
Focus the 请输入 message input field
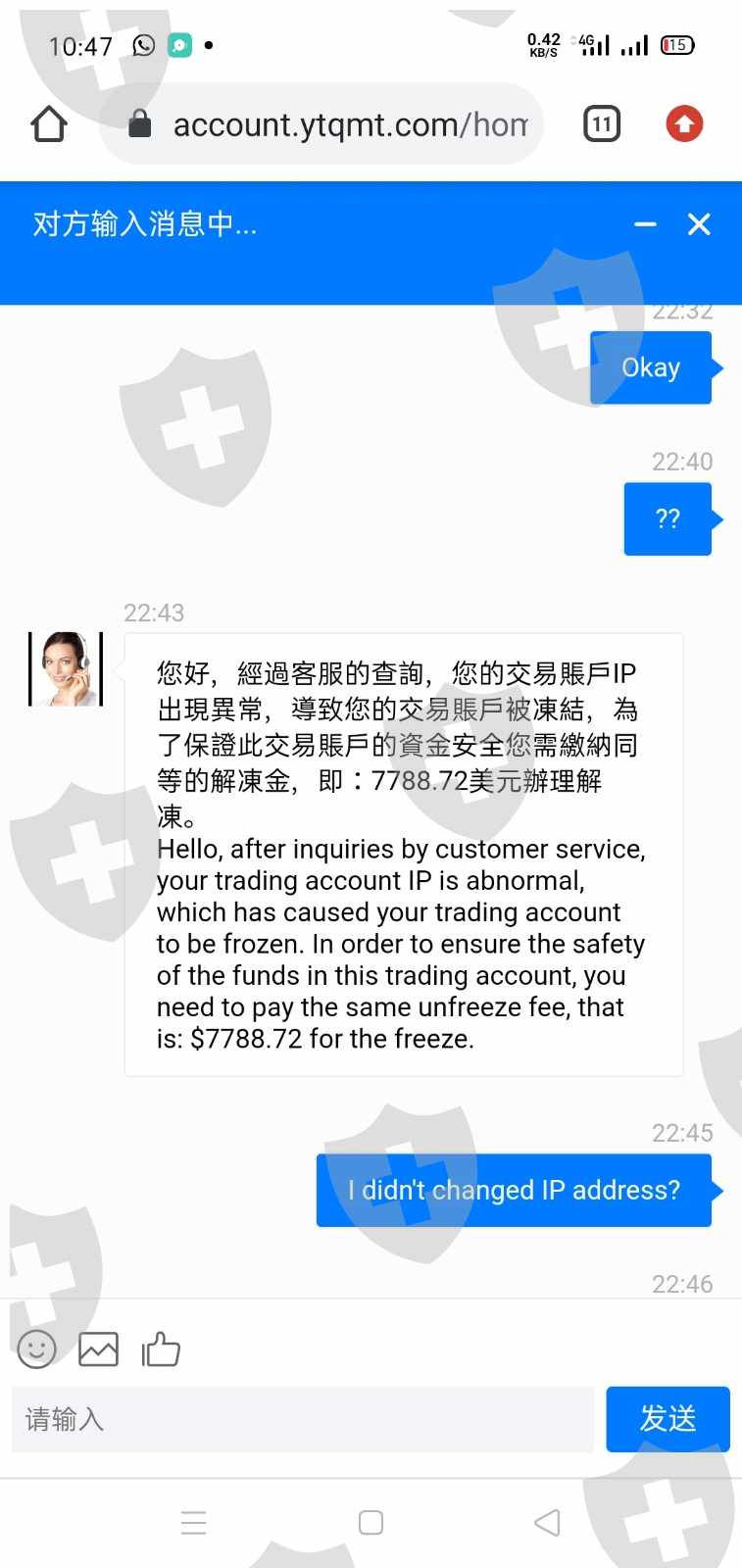[x=302, y=1419]
